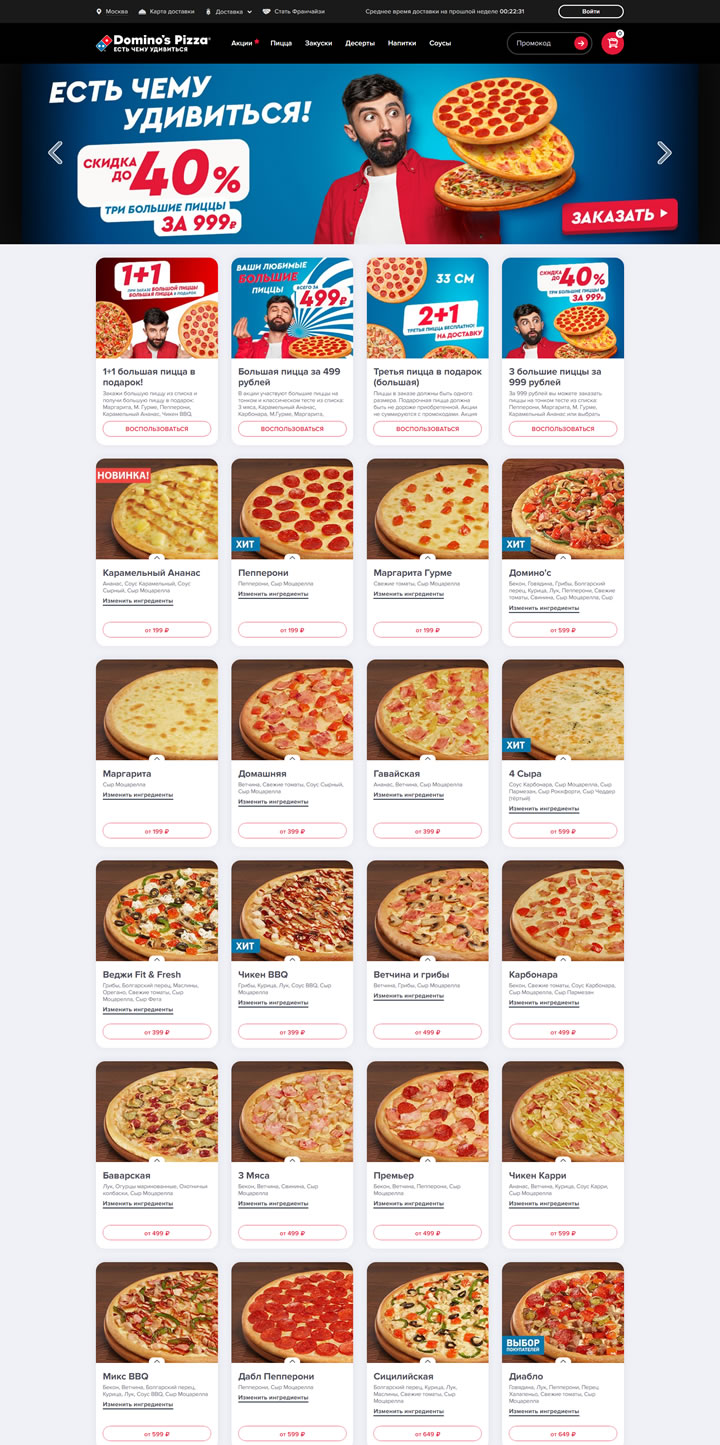Tap Воспользоваться under 3 большие пиццы за 999

563,429
